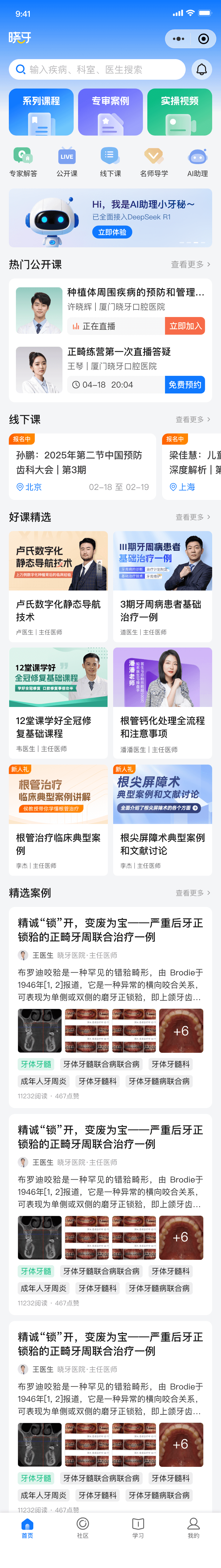
Task: View more 精选案例 cases
Action: [x=193, y=892]
